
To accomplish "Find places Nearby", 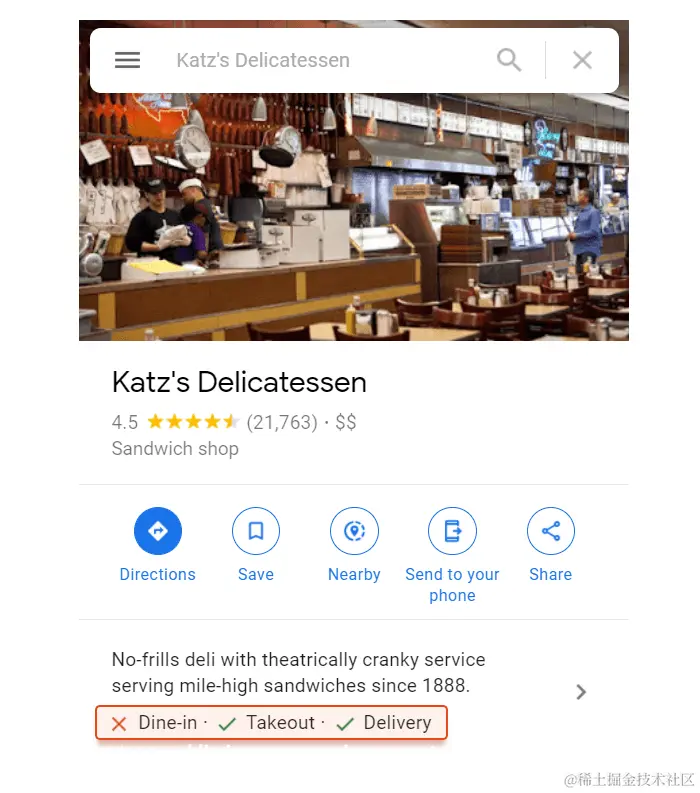I will click(x=354, y=531).
